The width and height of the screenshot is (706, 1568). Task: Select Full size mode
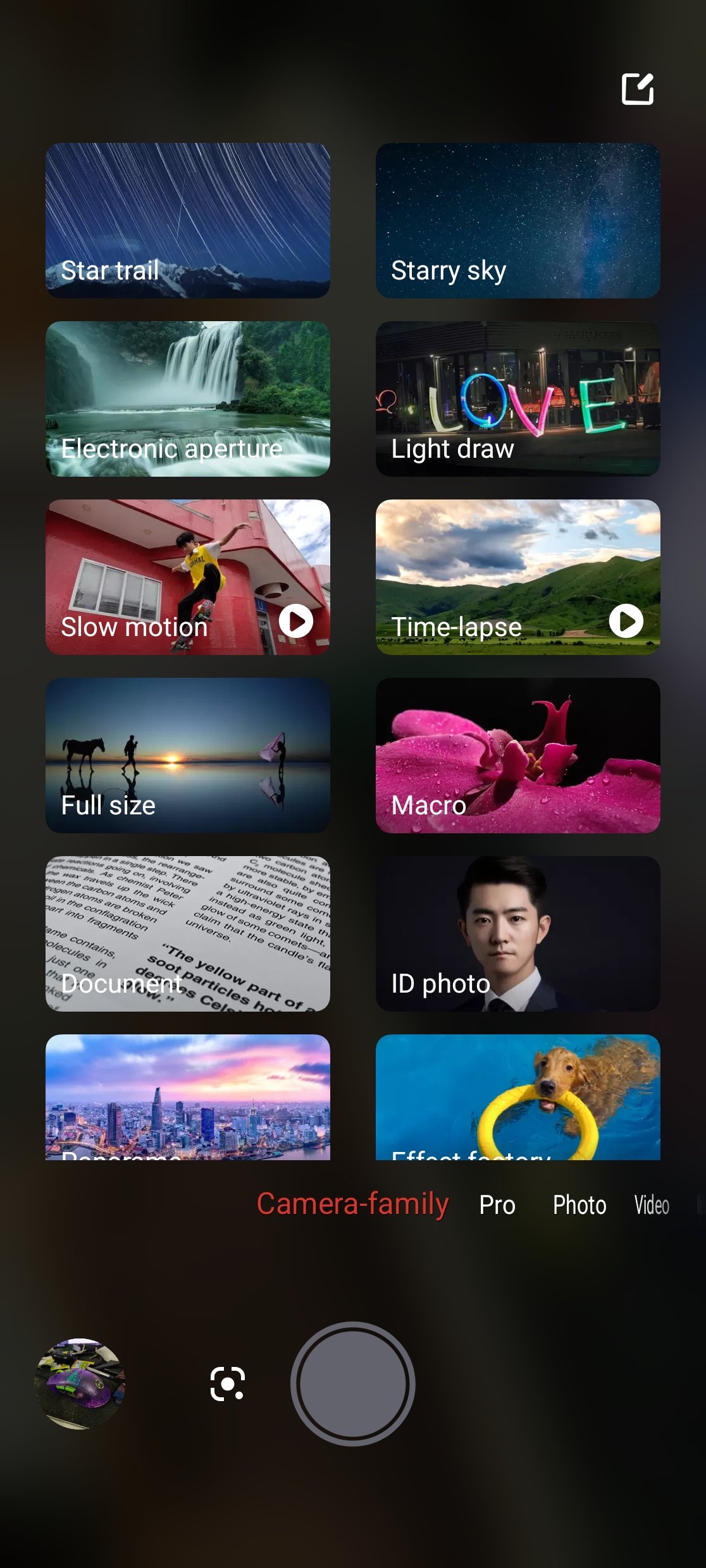(188, 755)
